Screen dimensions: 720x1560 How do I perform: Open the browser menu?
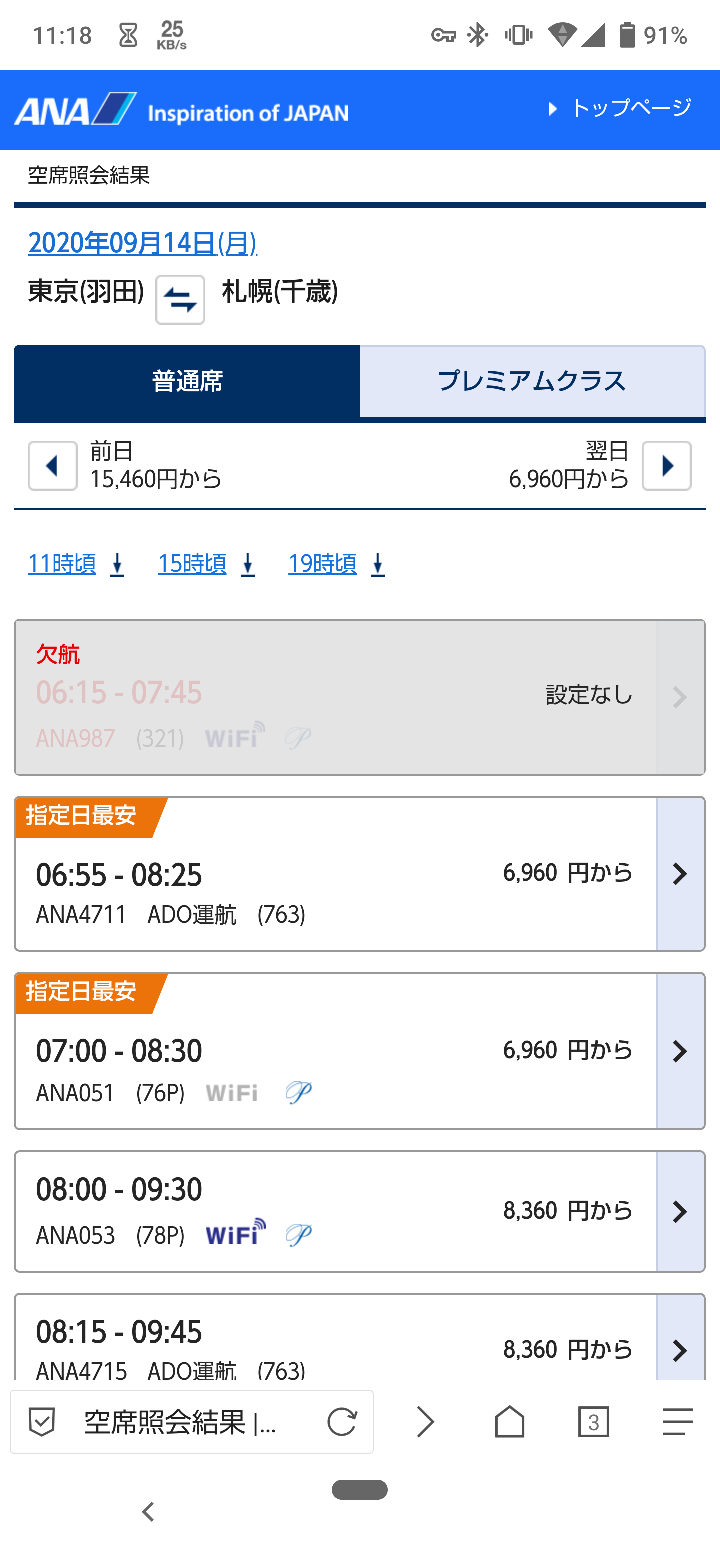point(677,1421)
